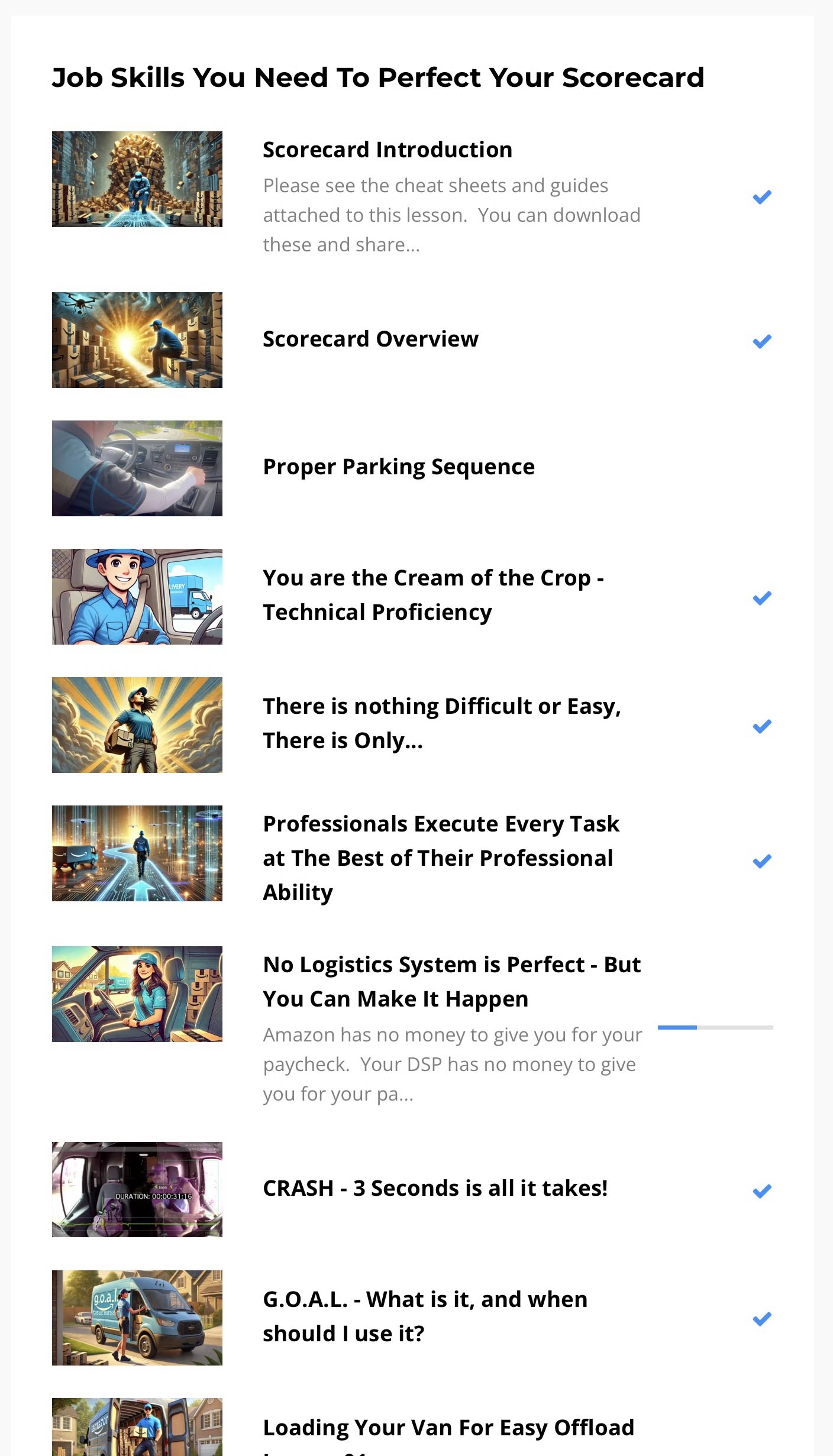This screenshot has width=833, height=1456.
Task: Open the Scorecard Introduction lesson
Action: [x=387, y=150]
